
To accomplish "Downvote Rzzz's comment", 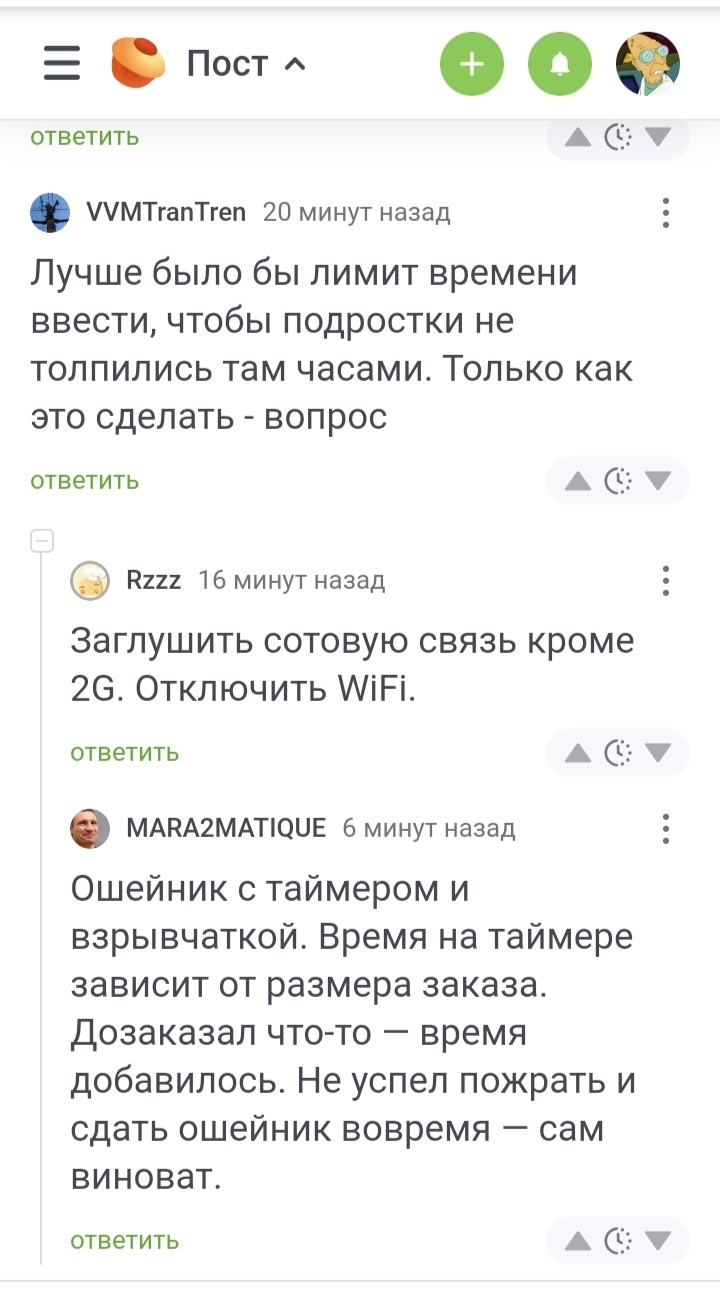I will coord(658,753).
